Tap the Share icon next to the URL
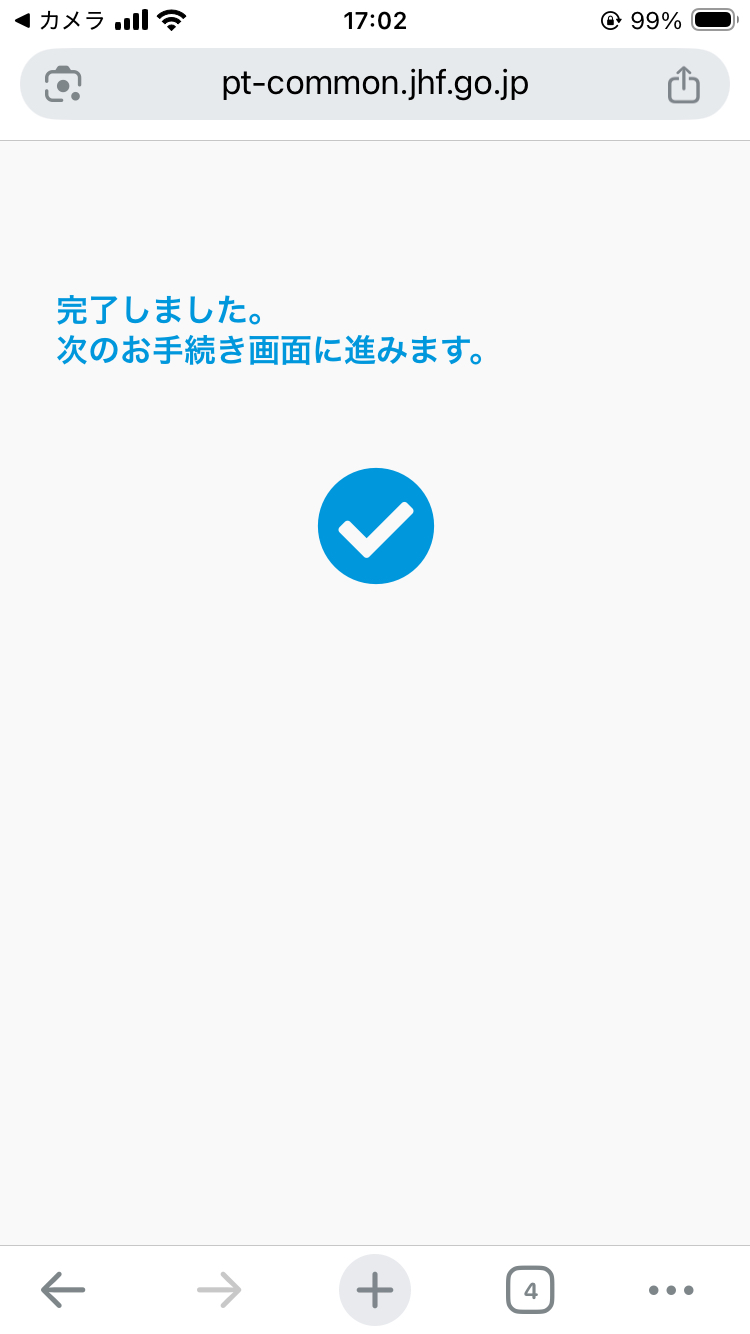 (684, 84)
